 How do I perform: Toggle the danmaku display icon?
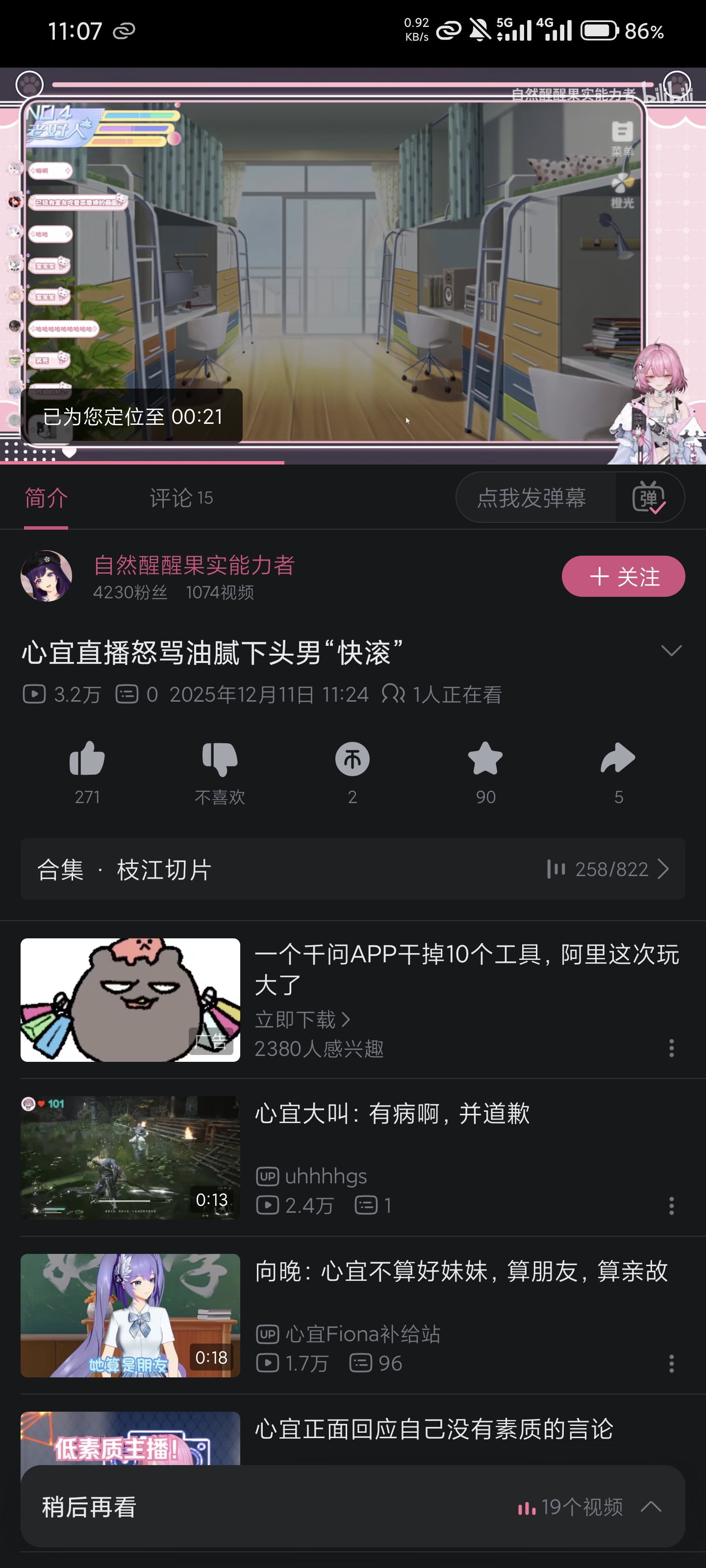click(649, 498)
